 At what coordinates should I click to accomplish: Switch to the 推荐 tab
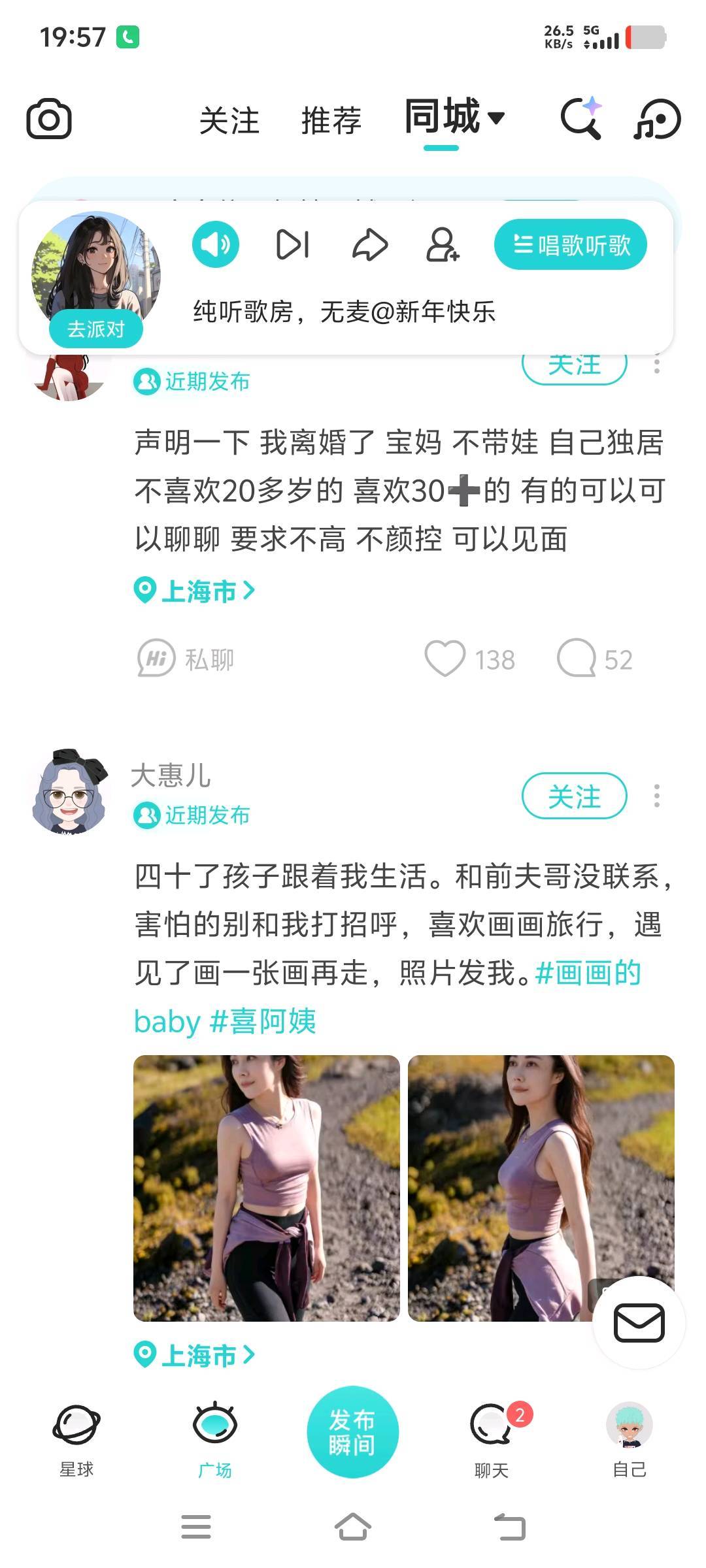(x=331, y=121)
